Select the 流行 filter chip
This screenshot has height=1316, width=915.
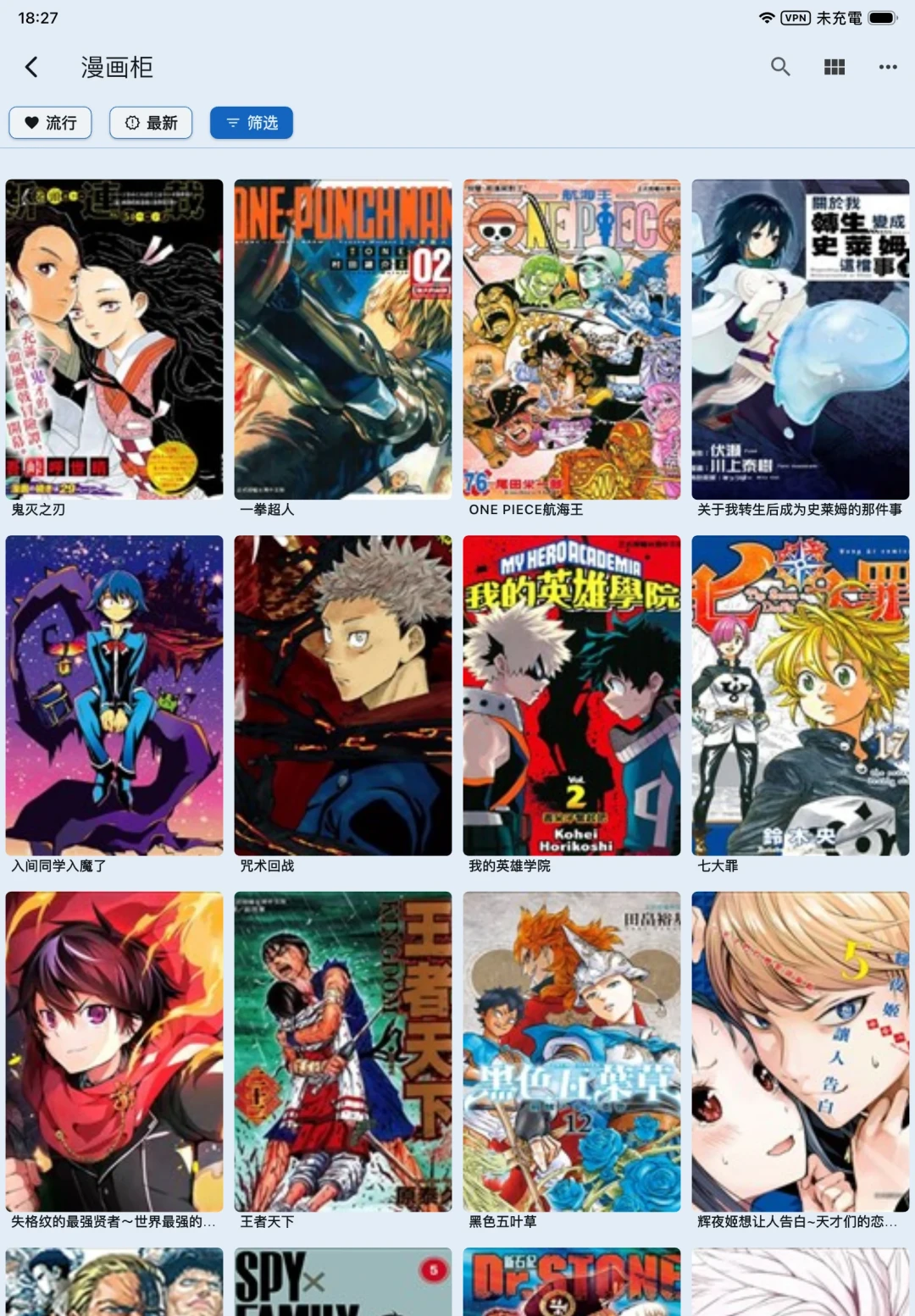51,123
